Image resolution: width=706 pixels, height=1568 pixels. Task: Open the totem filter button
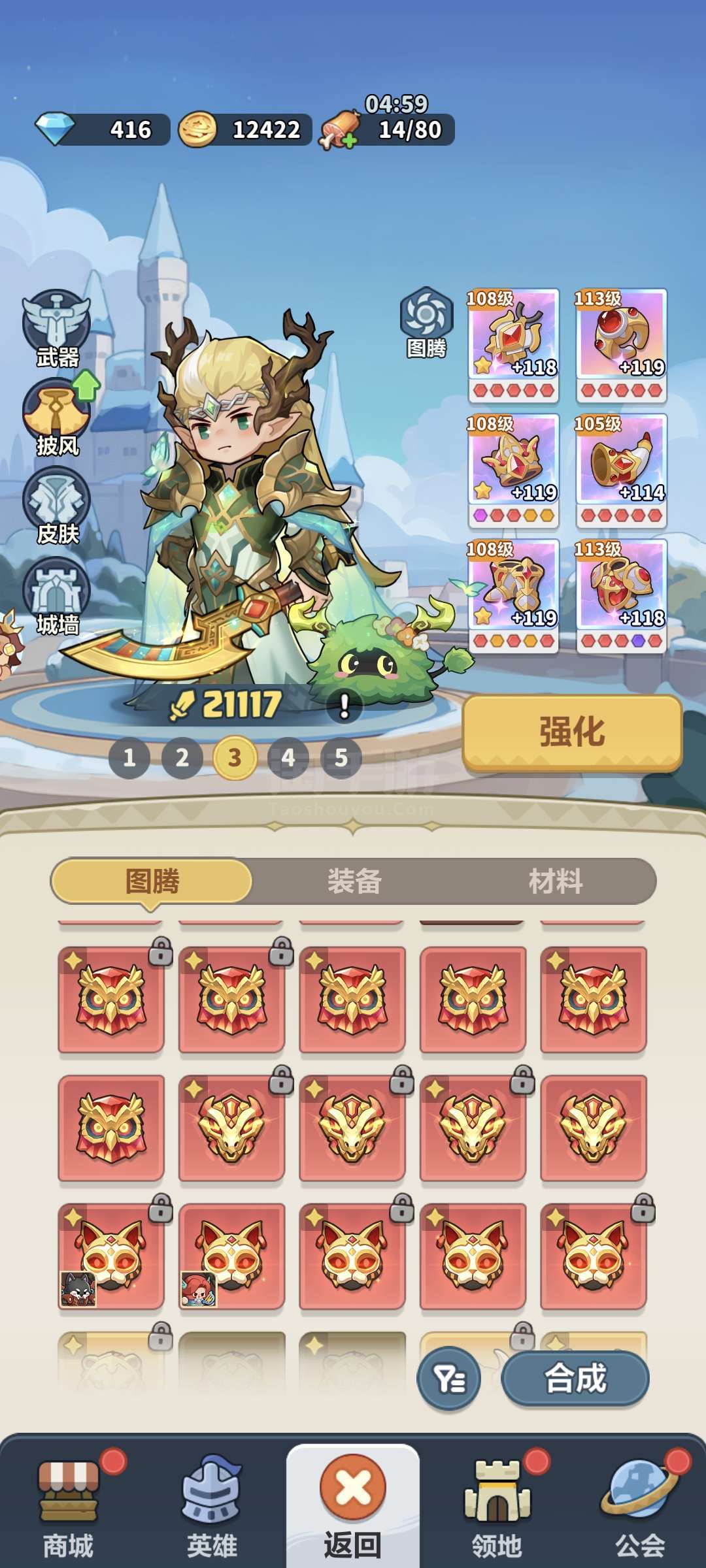click(x=449, y=1379)
